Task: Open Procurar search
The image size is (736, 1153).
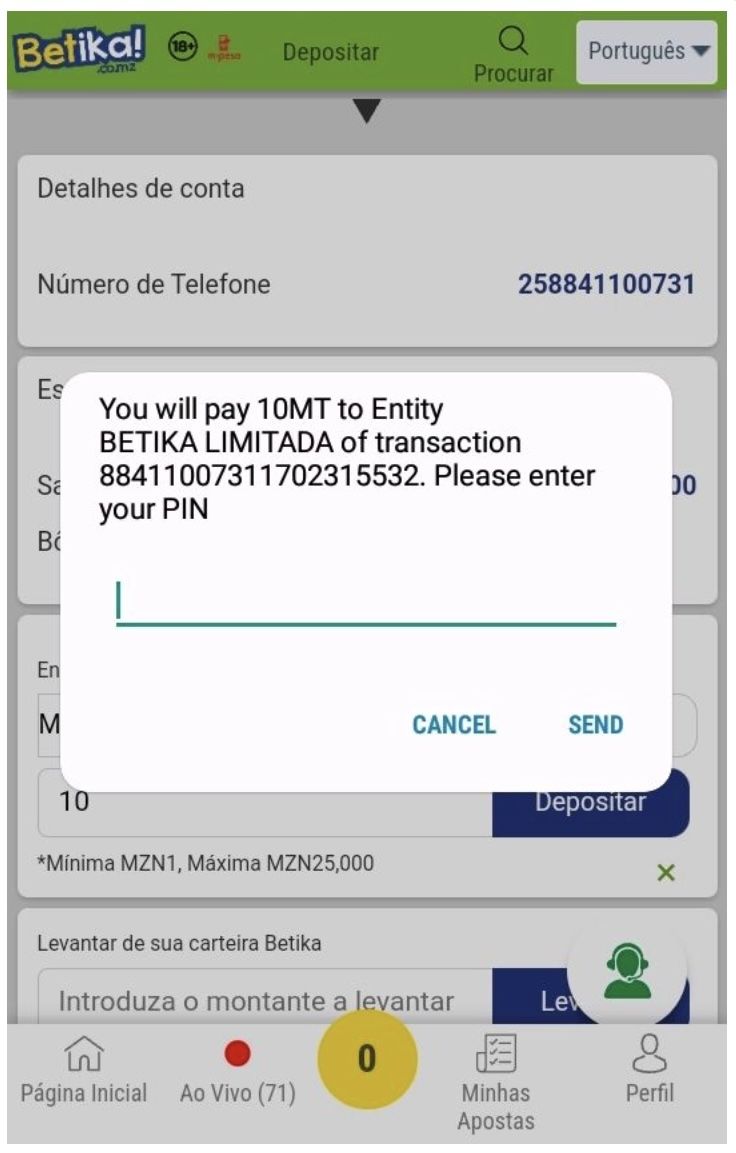Action: coord(513,54)
